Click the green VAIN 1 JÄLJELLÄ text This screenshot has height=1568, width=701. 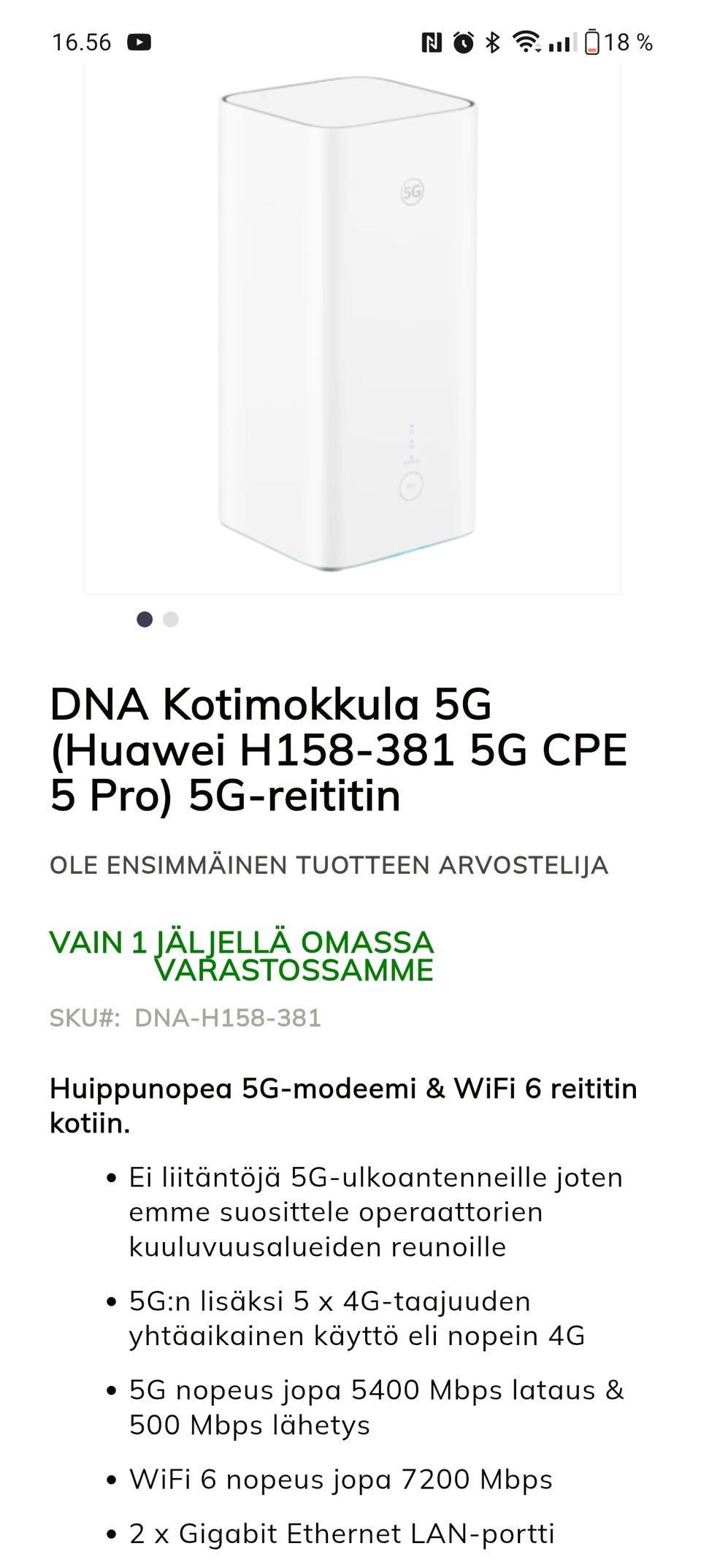click(241, 943)
